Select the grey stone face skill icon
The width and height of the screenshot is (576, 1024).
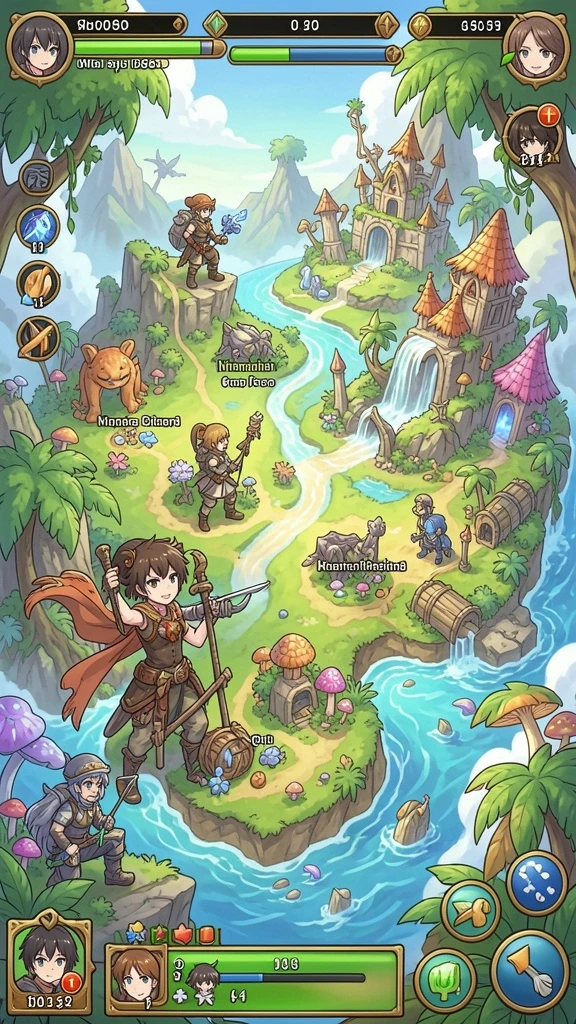click(37, 178)
